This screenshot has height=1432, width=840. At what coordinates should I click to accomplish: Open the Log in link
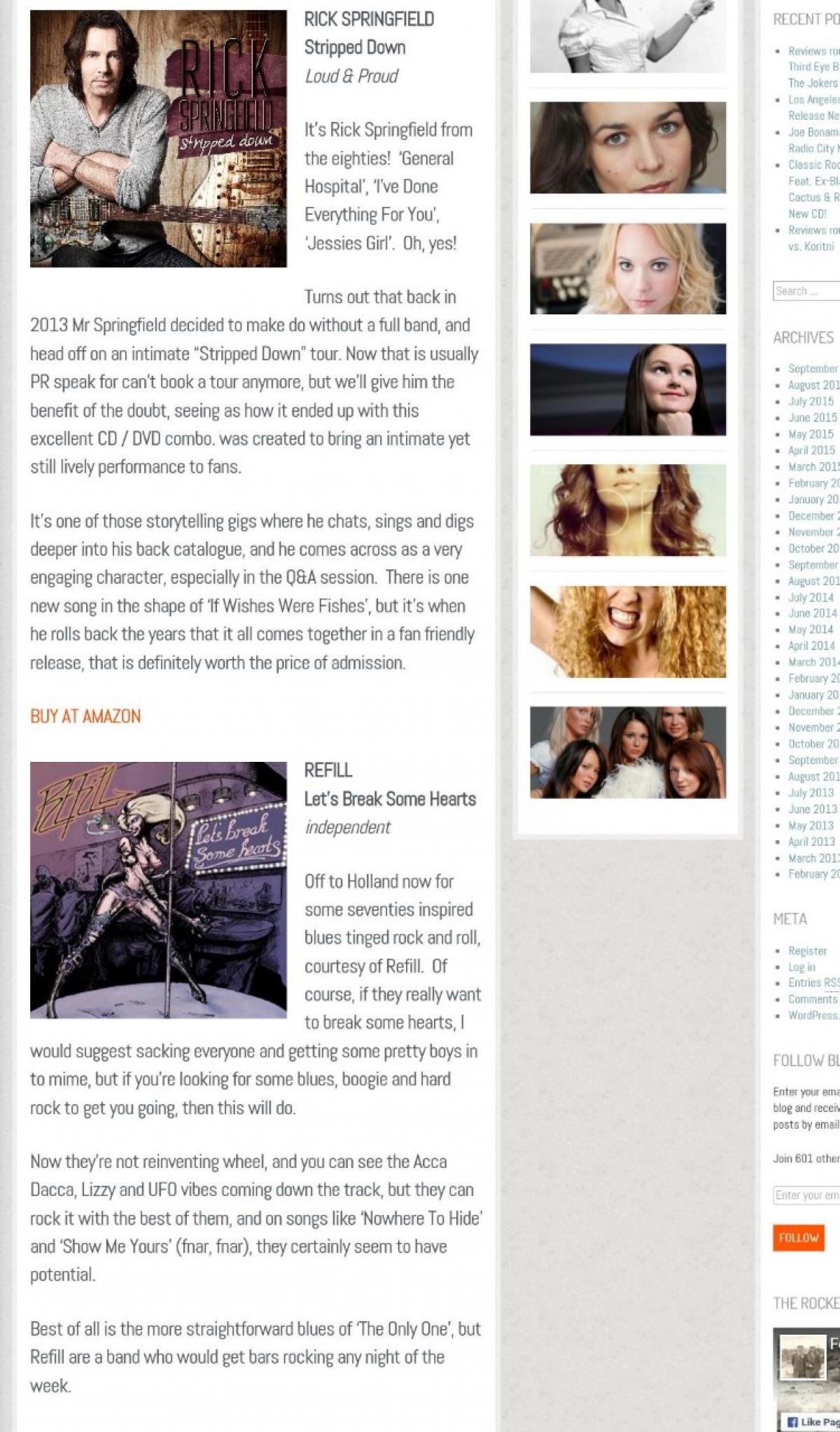coord(801,967)
